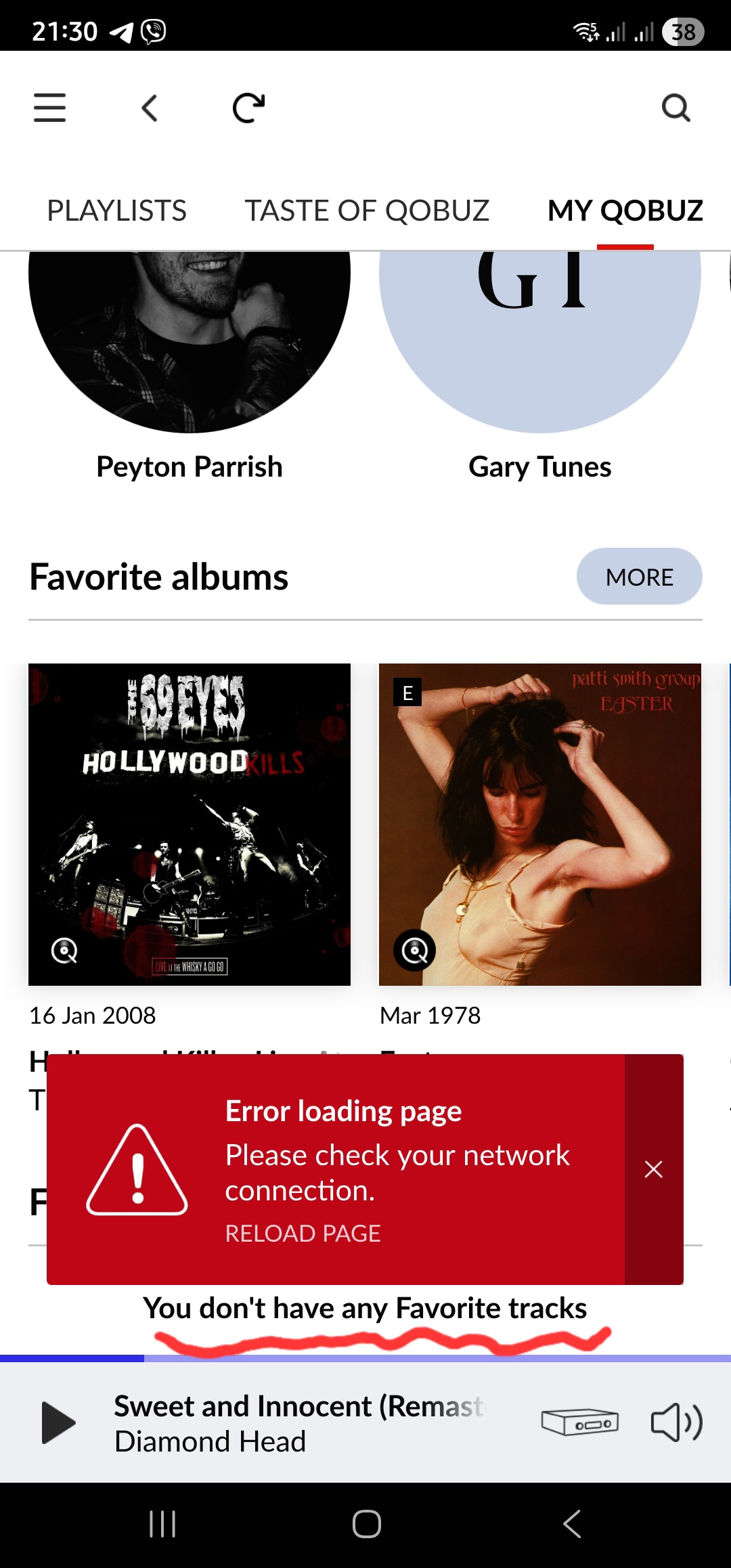731x1568 pixels.
Task: Go to the Android home screen
Action: tap(366, 1524)
